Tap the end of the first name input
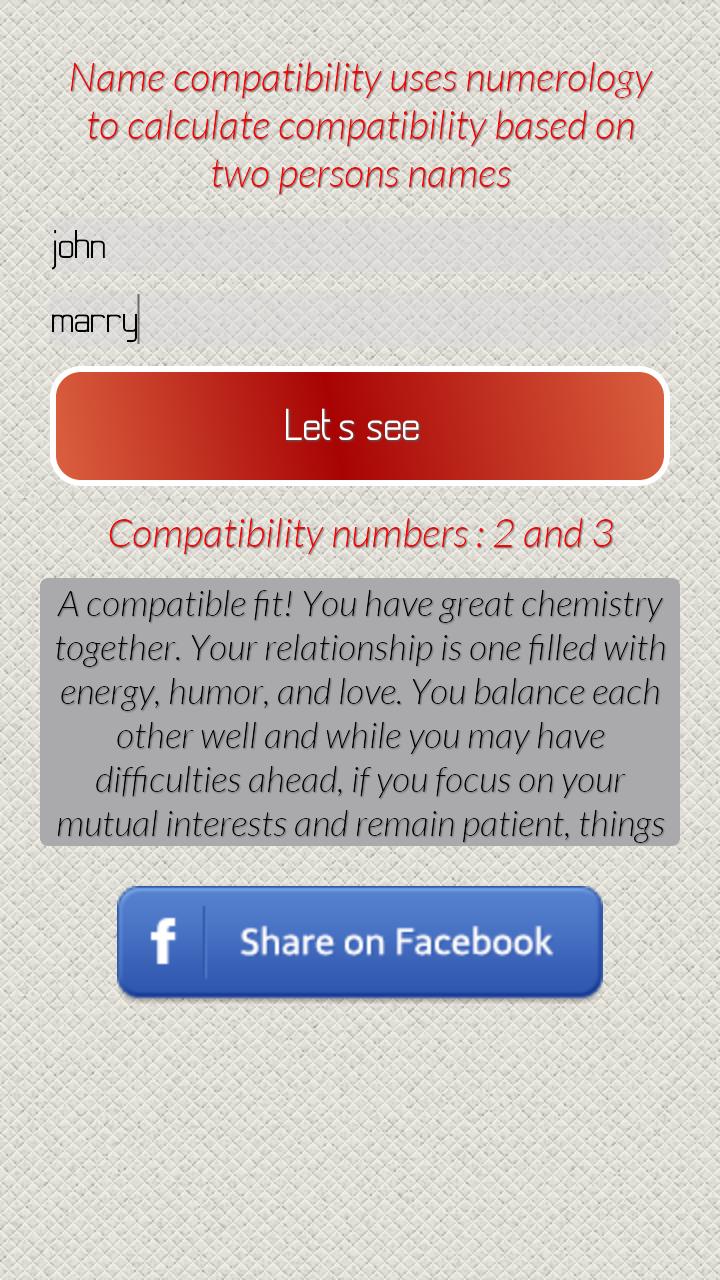The width and height of the screenshot is (720, 1280). 600,246
